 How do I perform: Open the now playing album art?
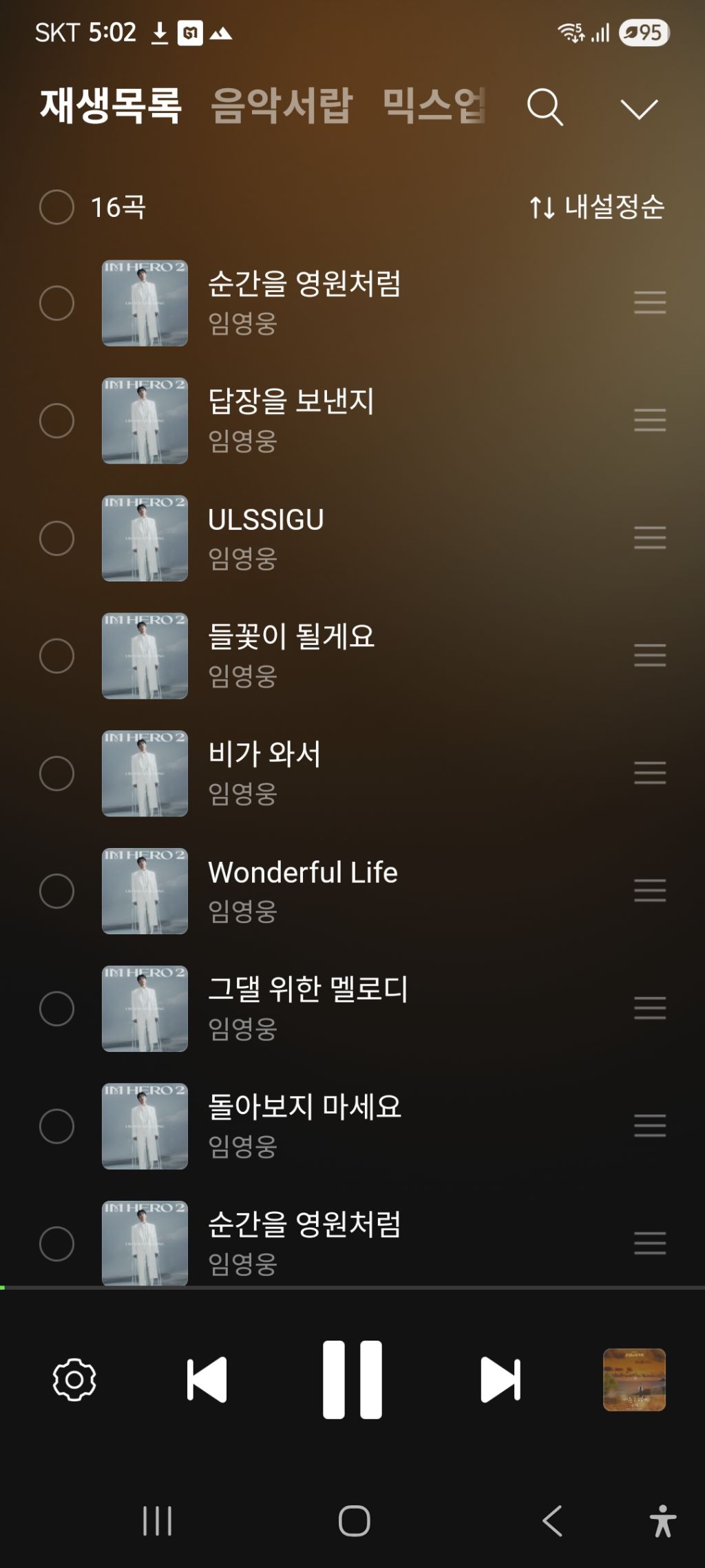pos(634,1379)
